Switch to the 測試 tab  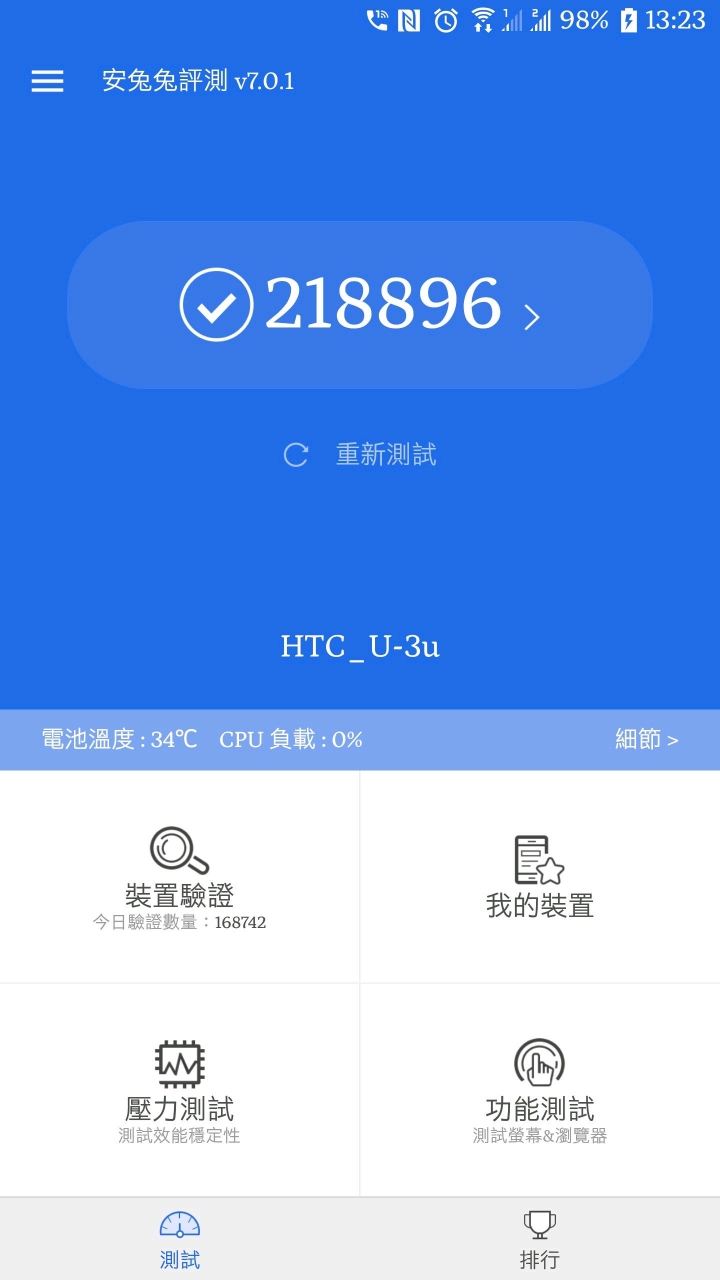[x=180, y=1240]
